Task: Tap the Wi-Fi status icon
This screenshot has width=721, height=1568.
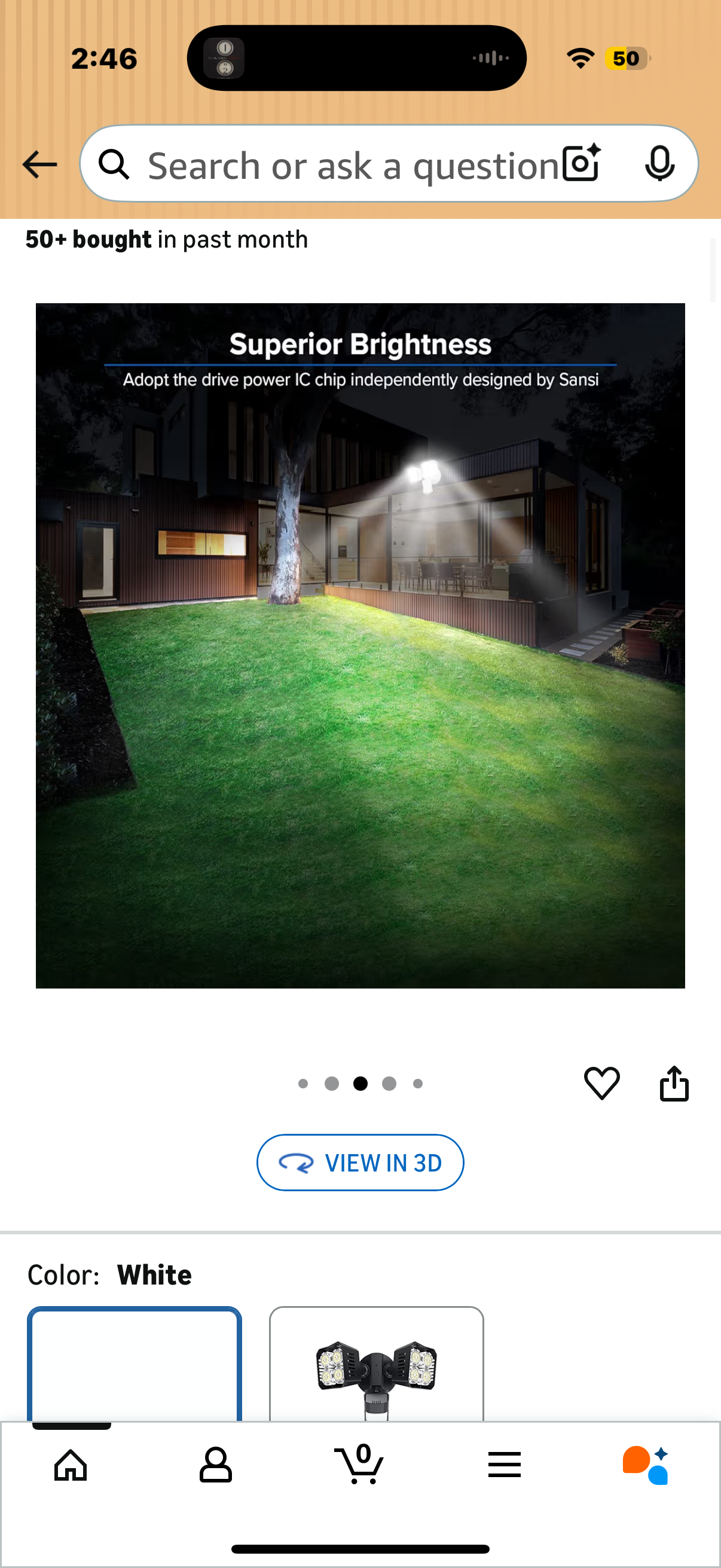Action: coord(581,58)
